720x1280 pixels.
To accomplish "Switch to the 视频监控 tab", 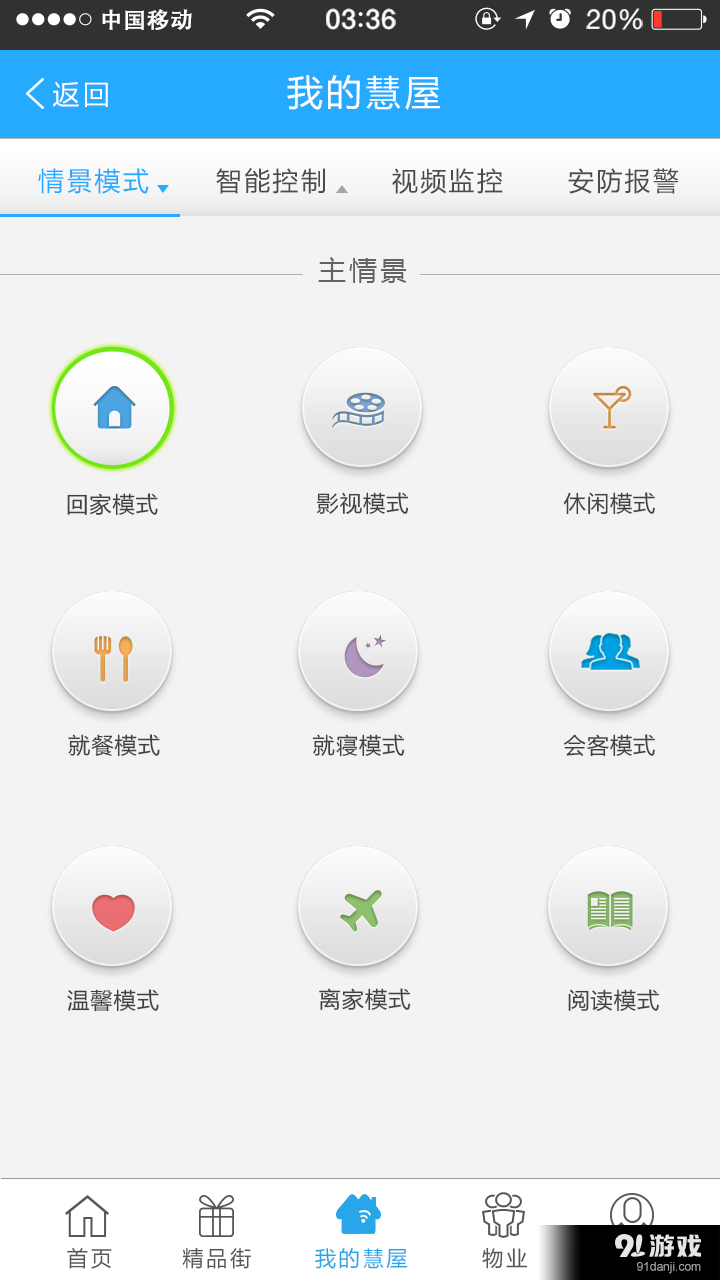I will point(447,182).
